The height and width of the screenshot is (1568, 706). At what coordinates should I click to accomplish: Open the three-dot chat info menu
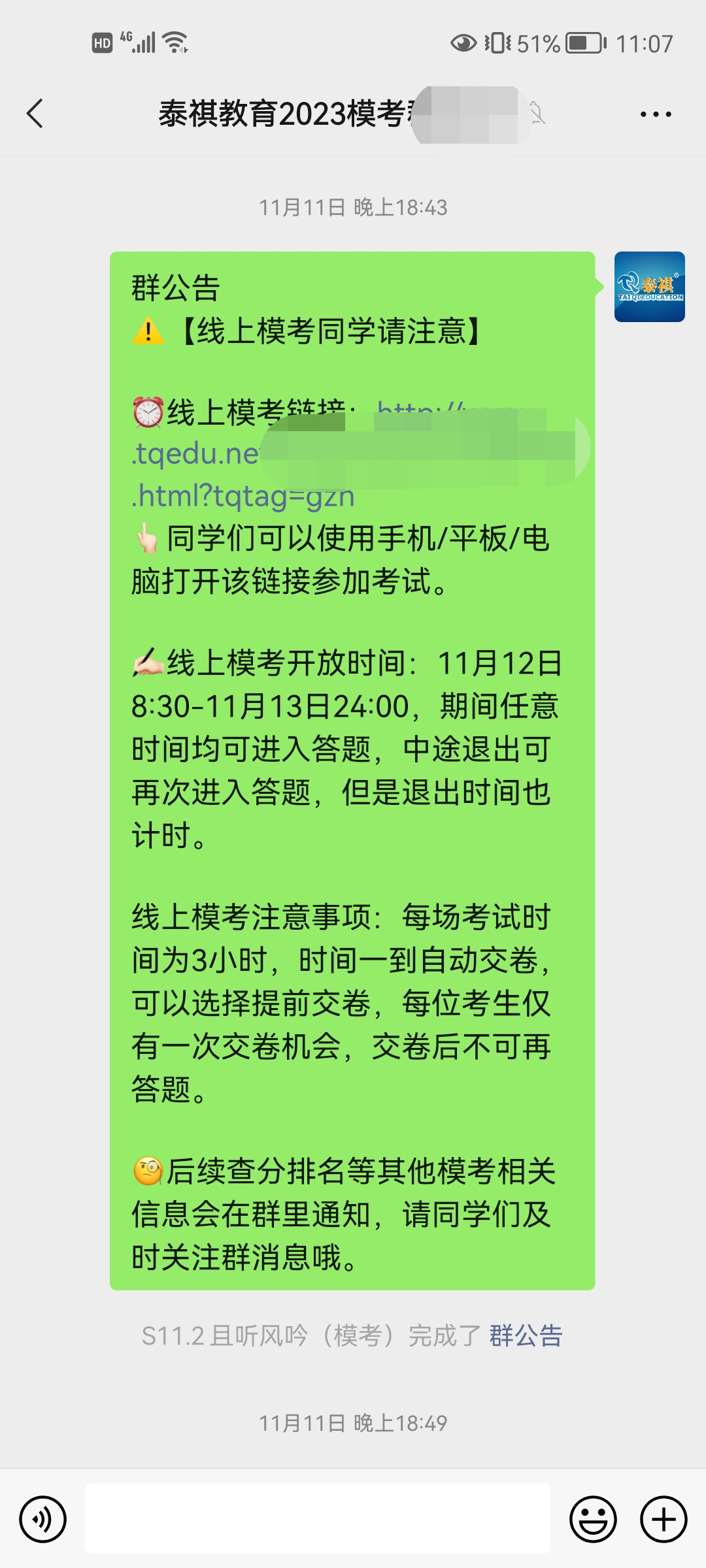click(x=655, y=114)
